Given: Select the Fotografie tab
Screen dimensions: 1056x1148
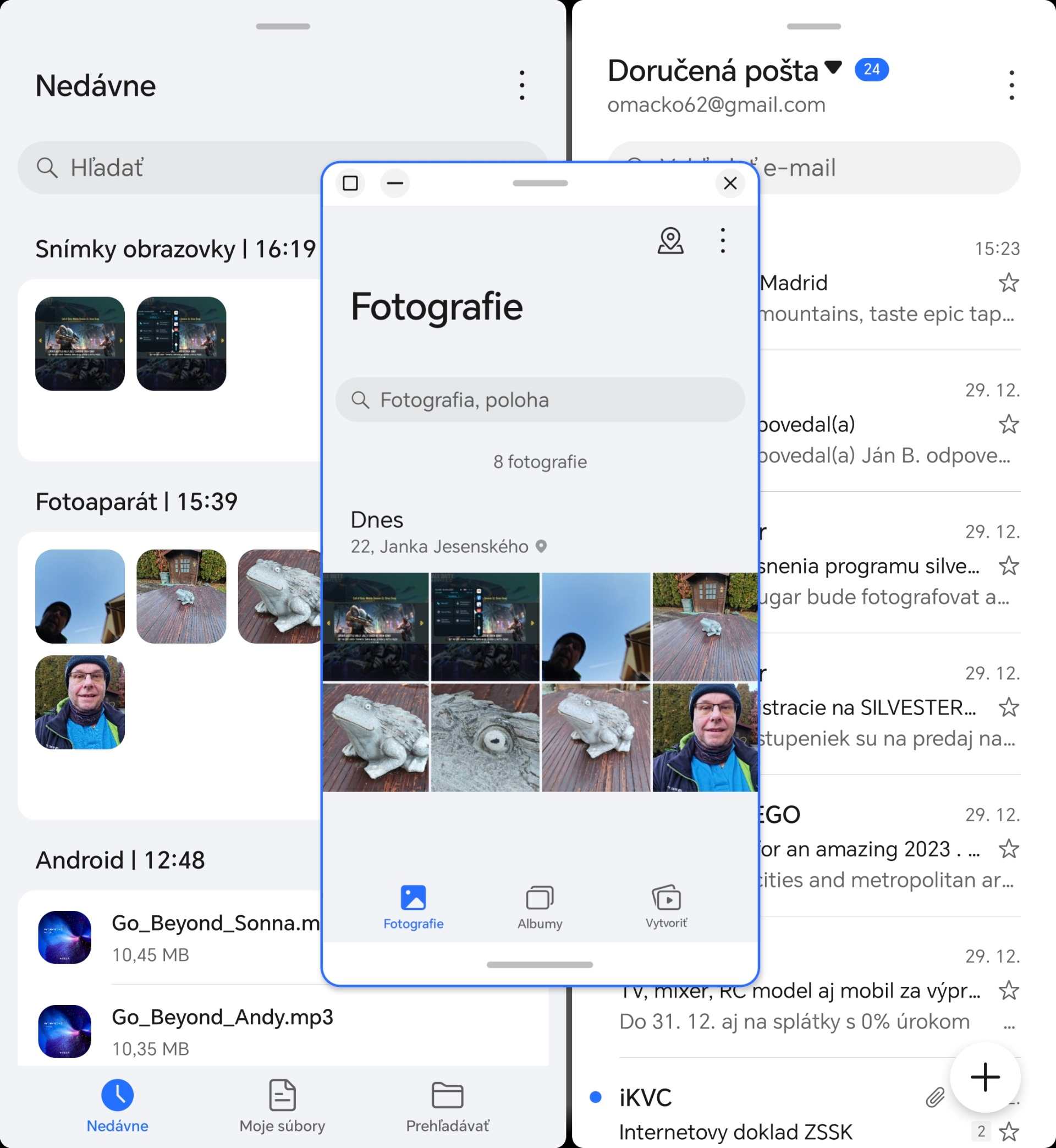Looking at the screenshot, I should tap(413, 907).
